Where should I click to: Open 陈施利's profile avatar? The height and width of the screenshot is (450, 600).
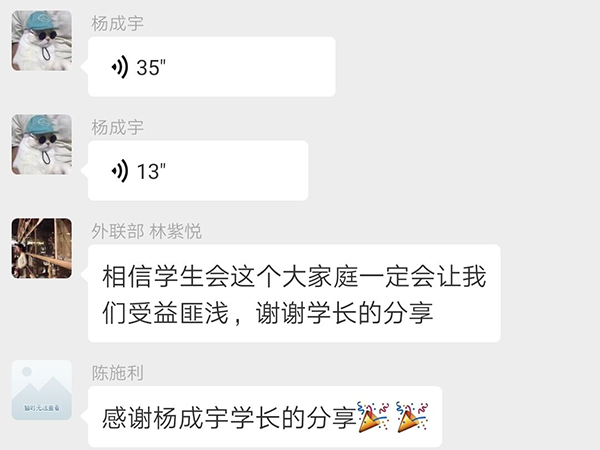(42, 390)
